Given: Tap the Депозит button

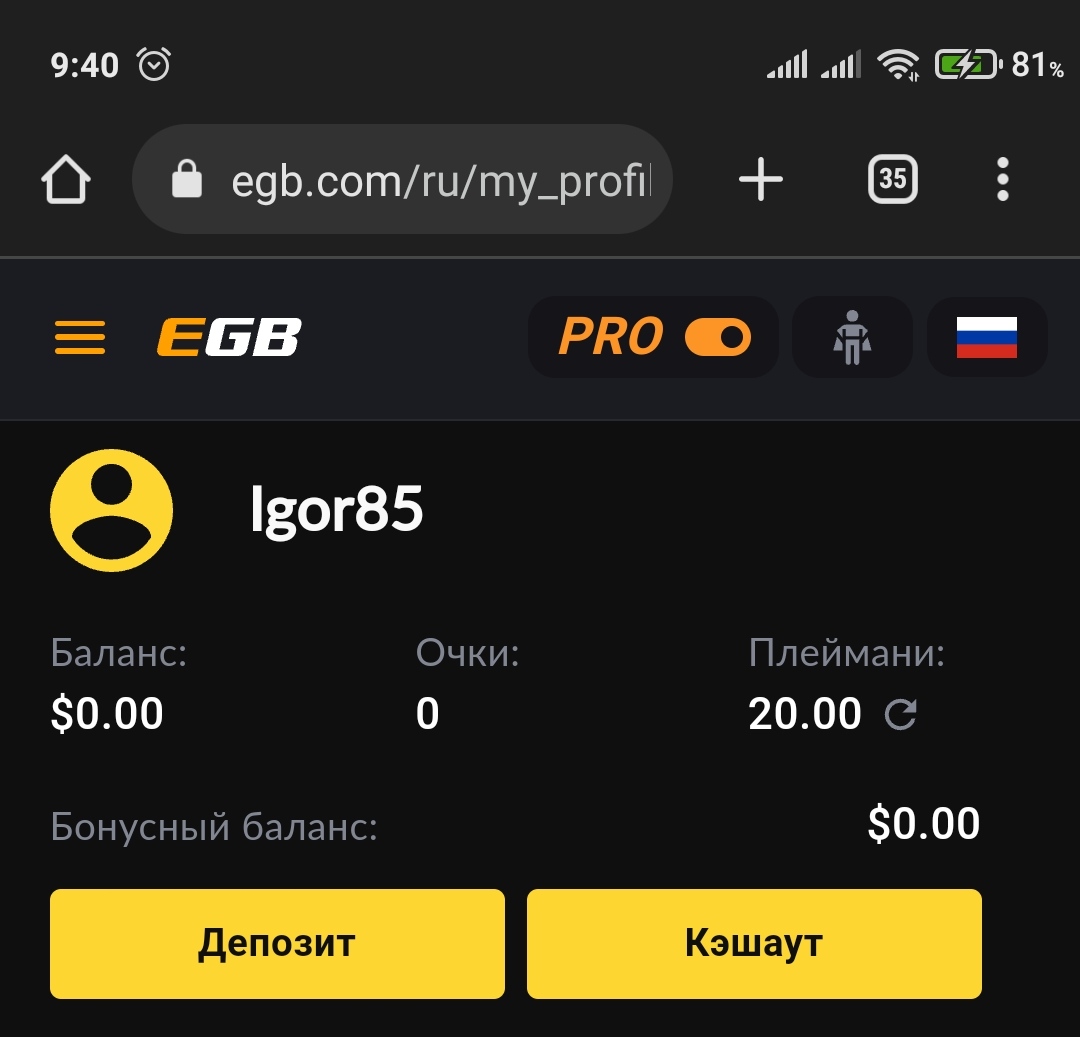Looking at the screenshot, I should (277, 943).
